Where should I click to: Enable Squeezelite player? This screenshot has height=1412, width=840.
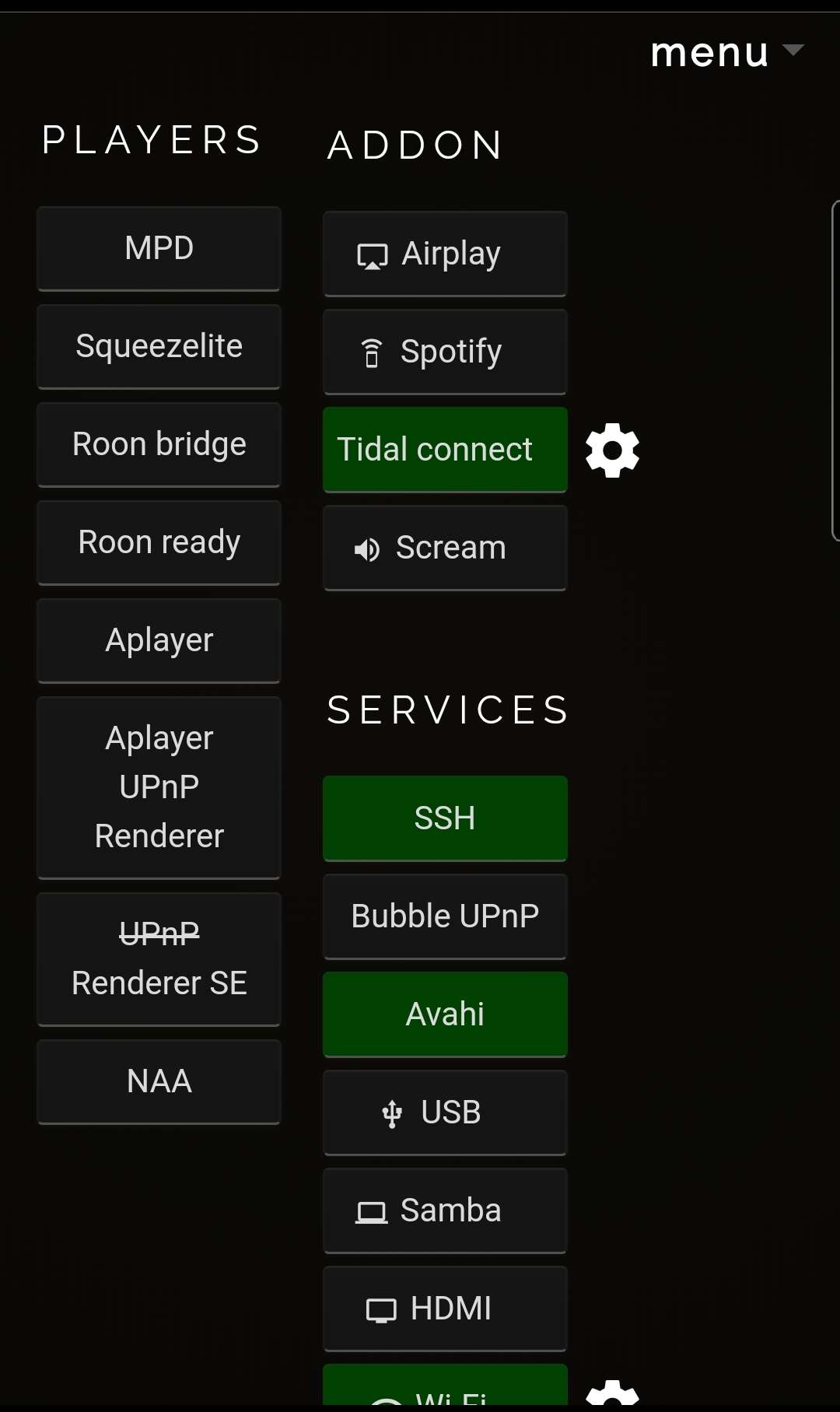click(159, 347)
